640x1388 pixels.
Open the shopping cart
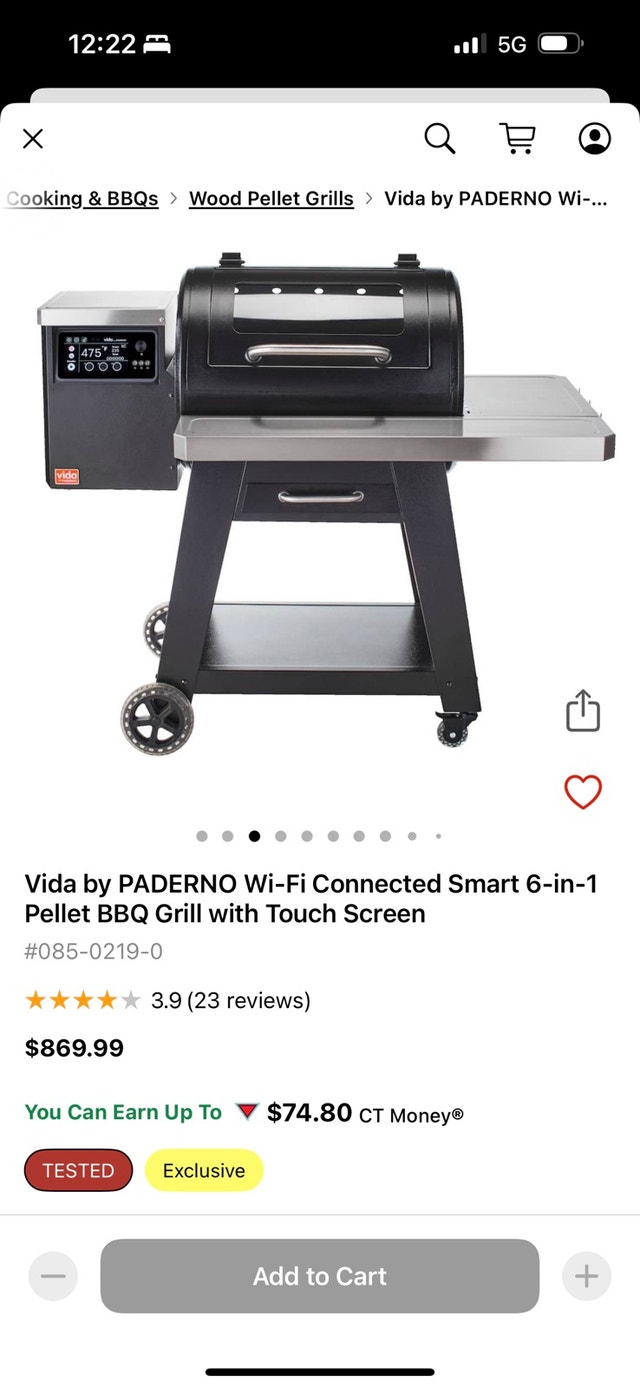tap(517, 139)
